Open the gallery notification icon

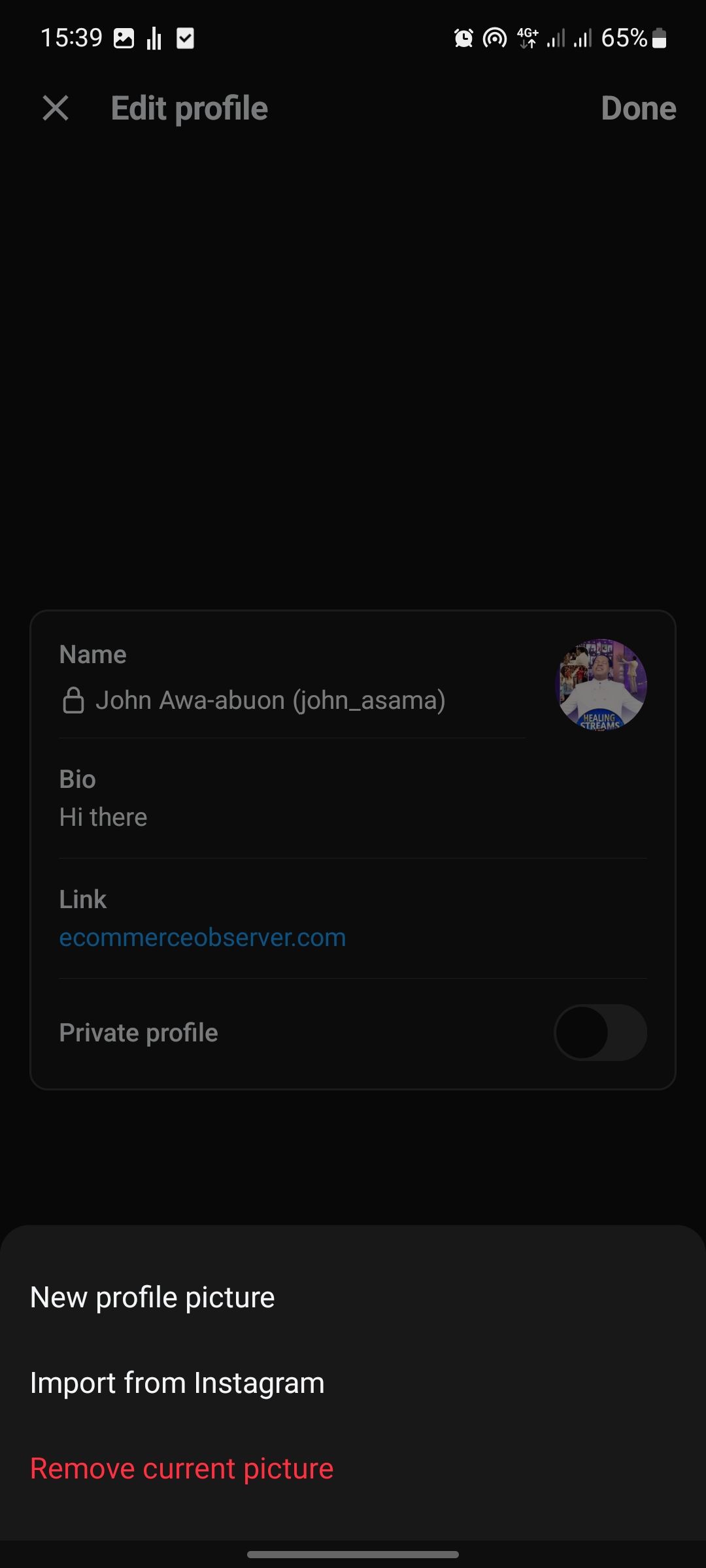[x=123, y=38]
